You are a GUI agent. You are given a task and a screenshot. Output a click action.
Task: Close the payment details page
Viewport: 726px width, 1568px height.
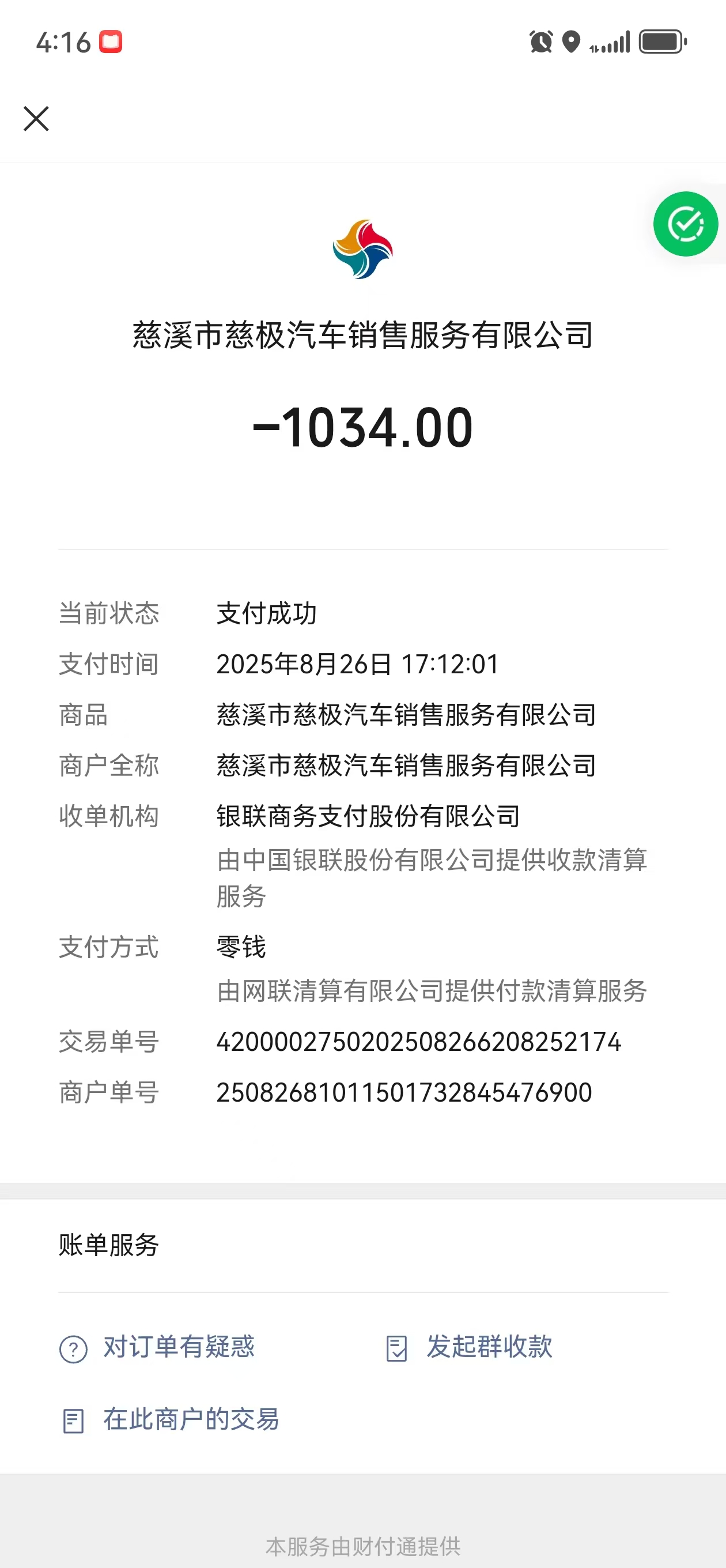(x=36, y=119)
